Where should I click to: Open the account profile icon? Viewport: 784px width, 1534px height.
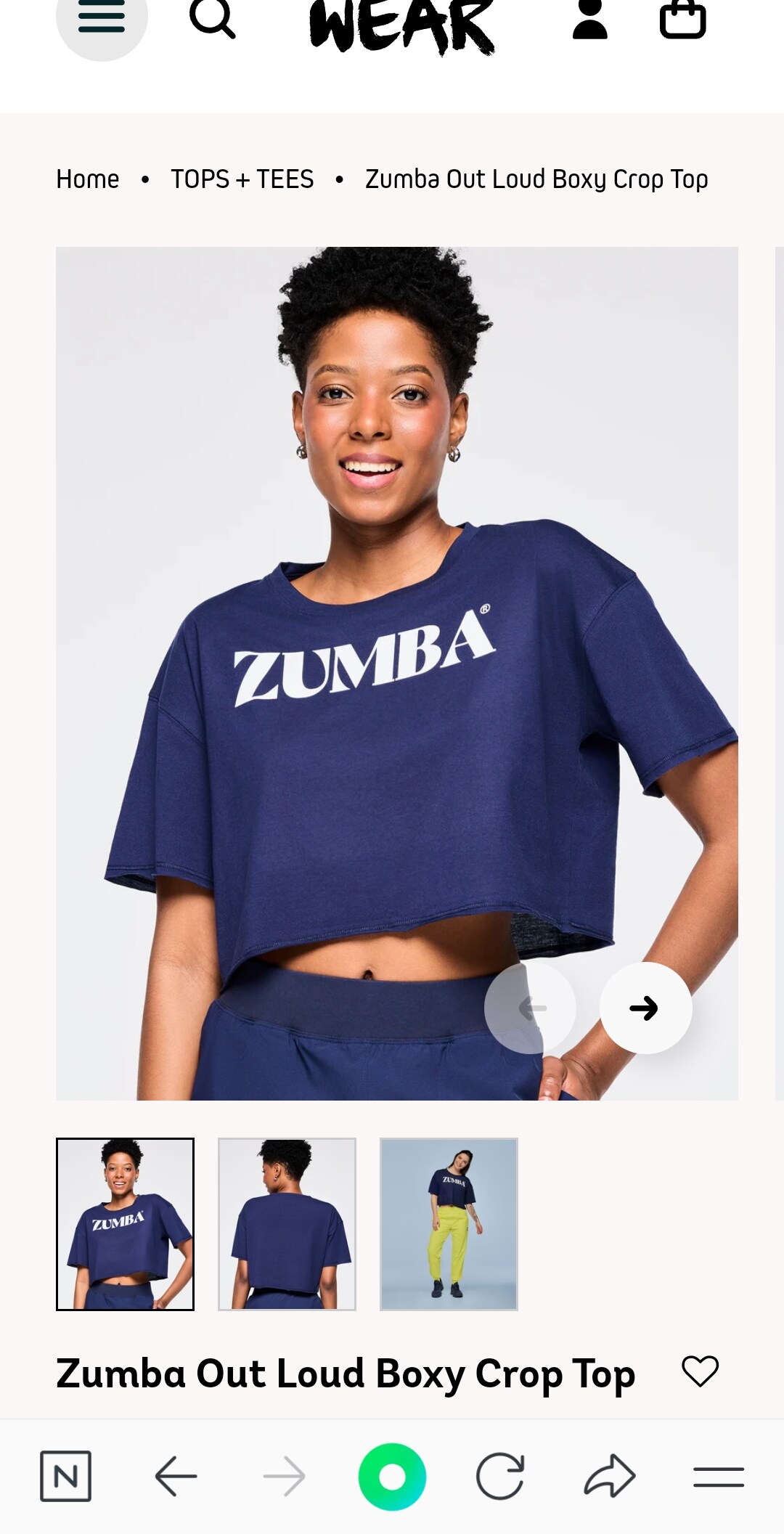click(x=589, y=20)
